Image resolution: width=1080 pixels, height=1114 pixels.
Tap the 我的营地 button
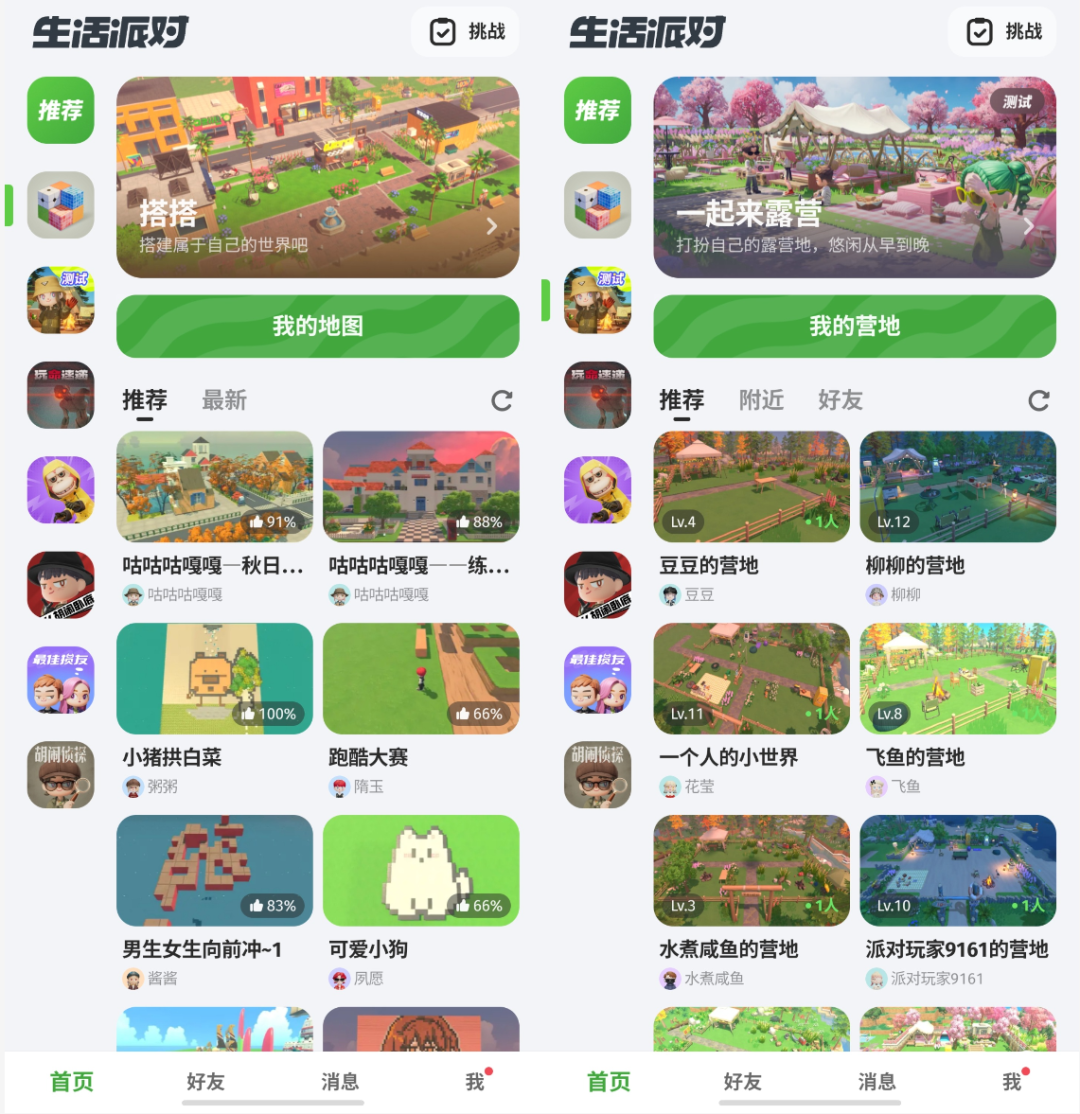[854, 326]
